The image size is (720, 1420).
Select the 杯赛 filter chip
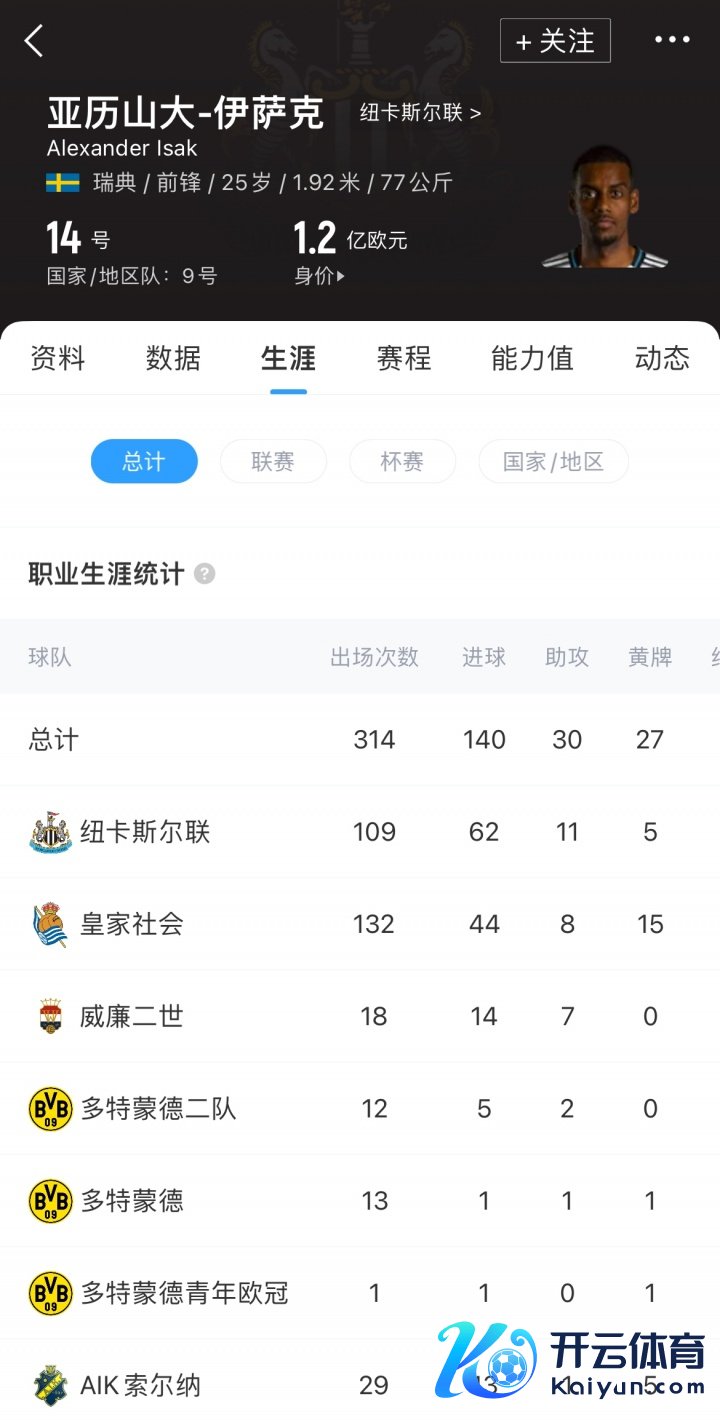point(402,462)
